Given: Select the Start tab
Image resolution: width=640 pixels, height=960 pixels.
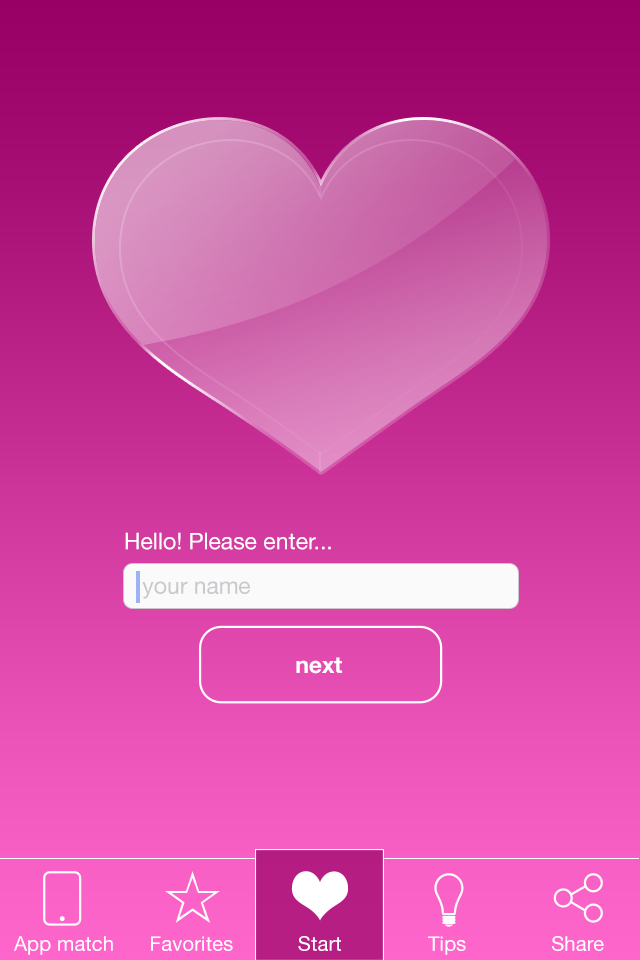Looking at the screenshot, I should coord(319,908).
